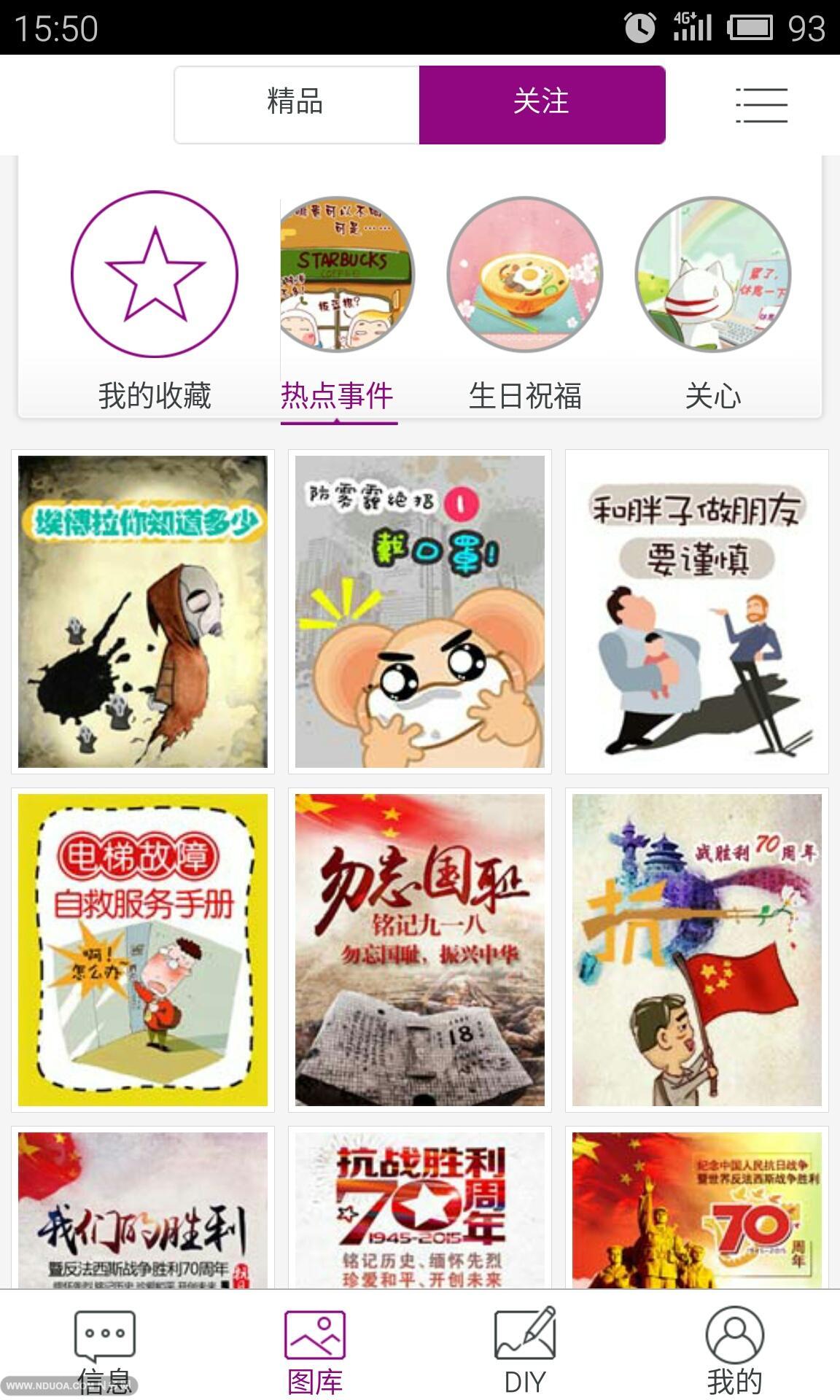Open the DIY tab
Viewport: 840px width, 1400px height.
coord(525,1349)
